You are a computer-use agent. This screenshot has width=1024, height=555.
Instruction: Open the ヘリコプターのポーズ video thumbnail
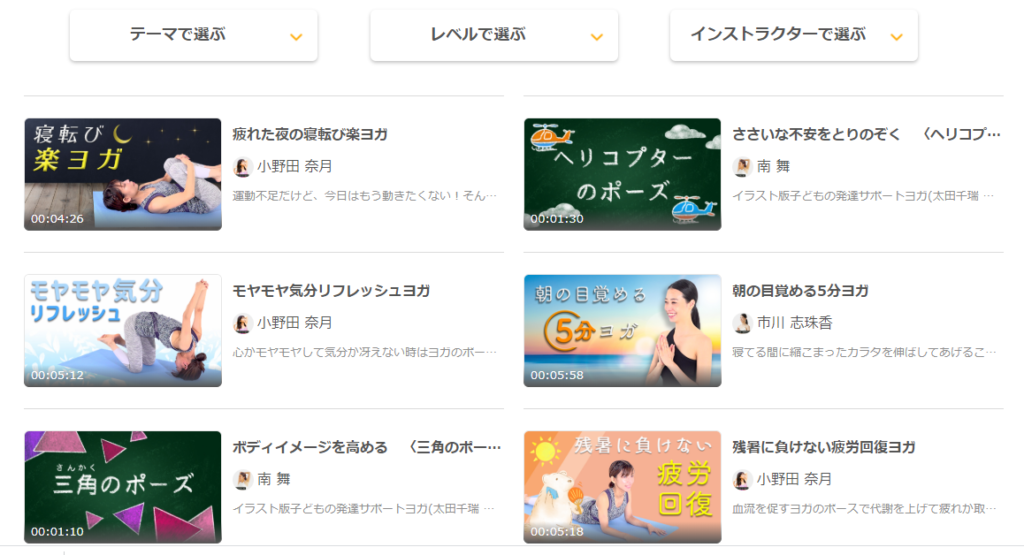[x=622, y=174]
